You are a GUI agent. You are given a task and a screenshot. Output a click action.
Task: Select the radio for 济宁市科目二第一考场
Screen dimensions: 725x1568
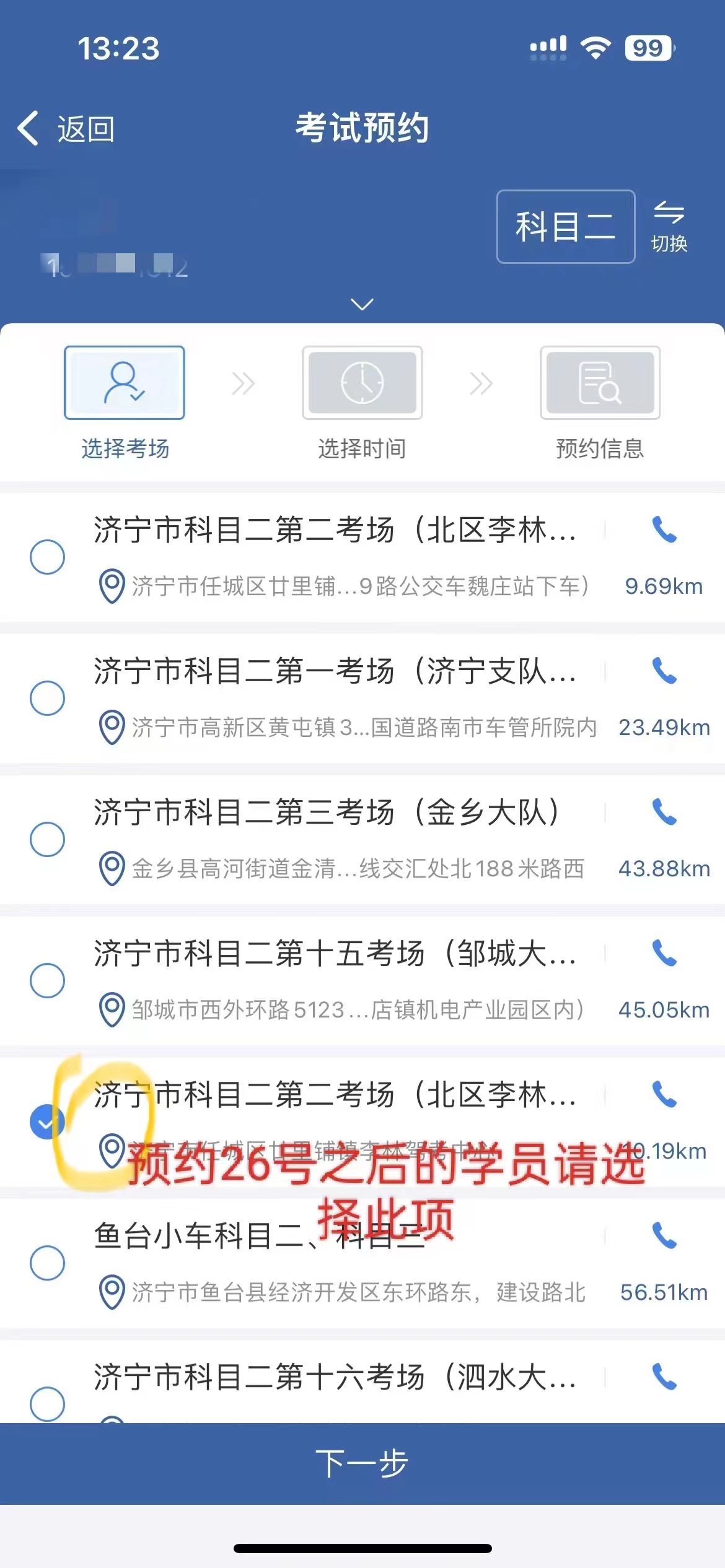click(47, 698)
